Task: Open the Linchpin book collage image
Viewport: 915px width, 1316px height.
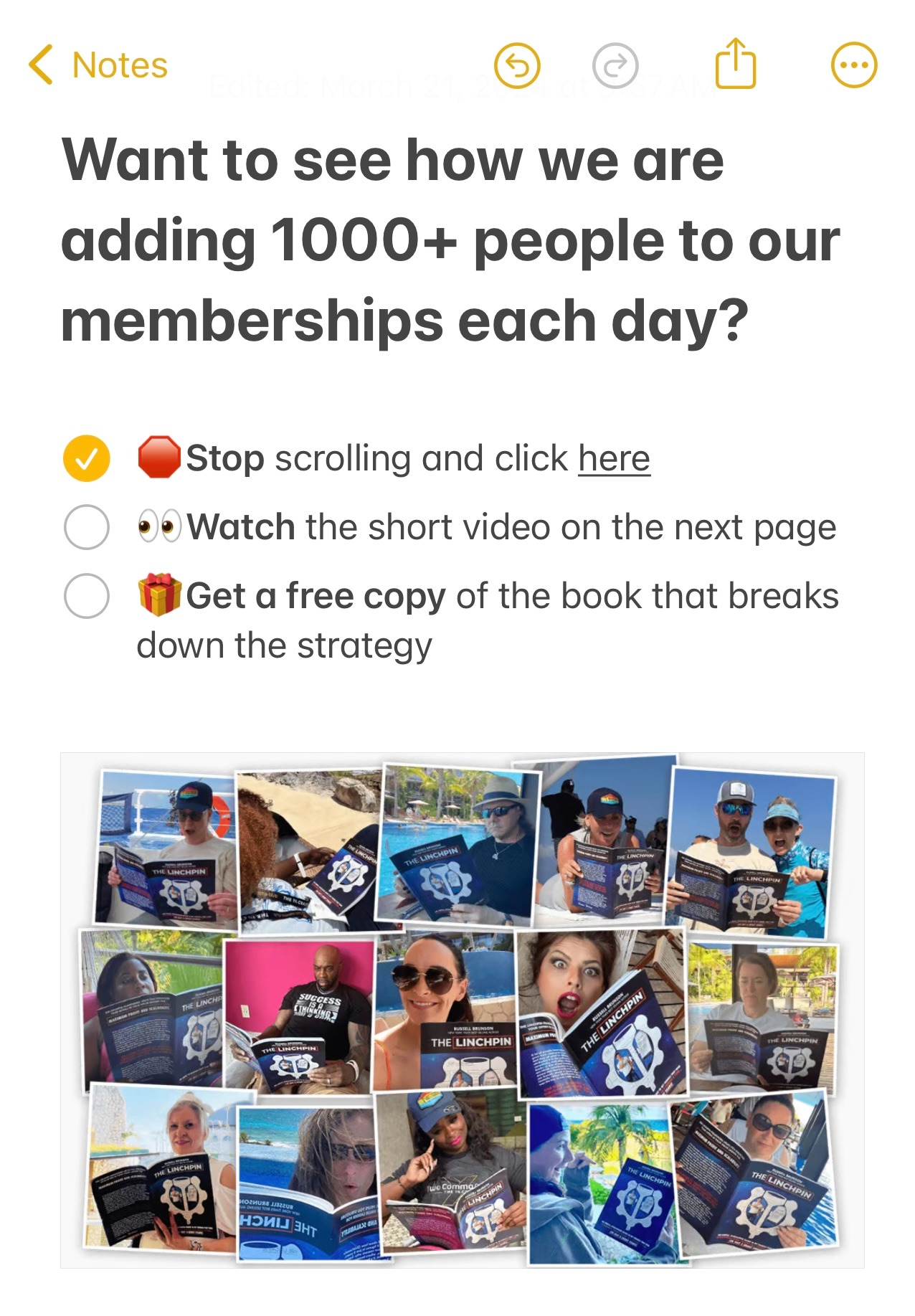Action: [462, 1010]
